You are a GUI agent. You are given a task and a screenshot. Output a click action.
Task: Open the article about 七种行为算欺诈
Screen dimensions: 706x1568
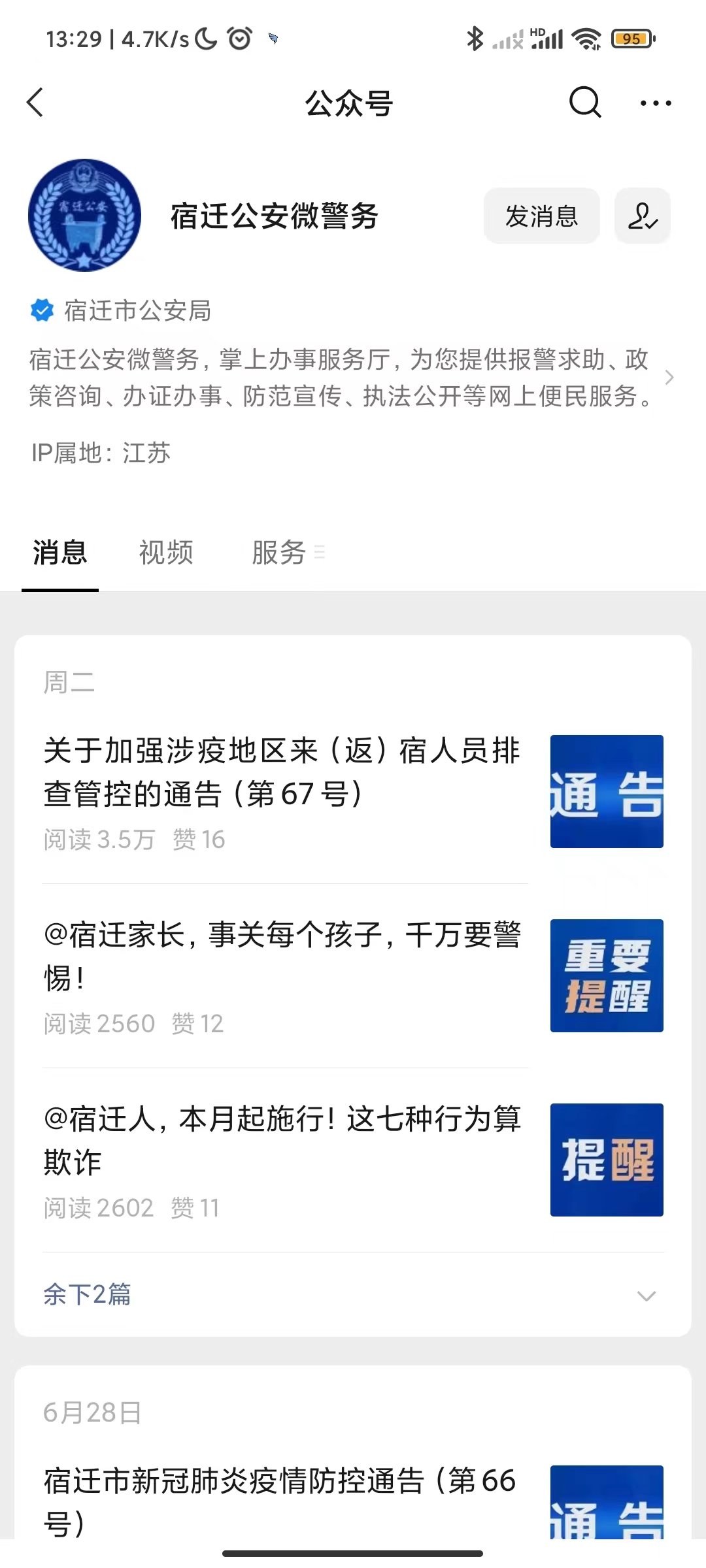282,1140
